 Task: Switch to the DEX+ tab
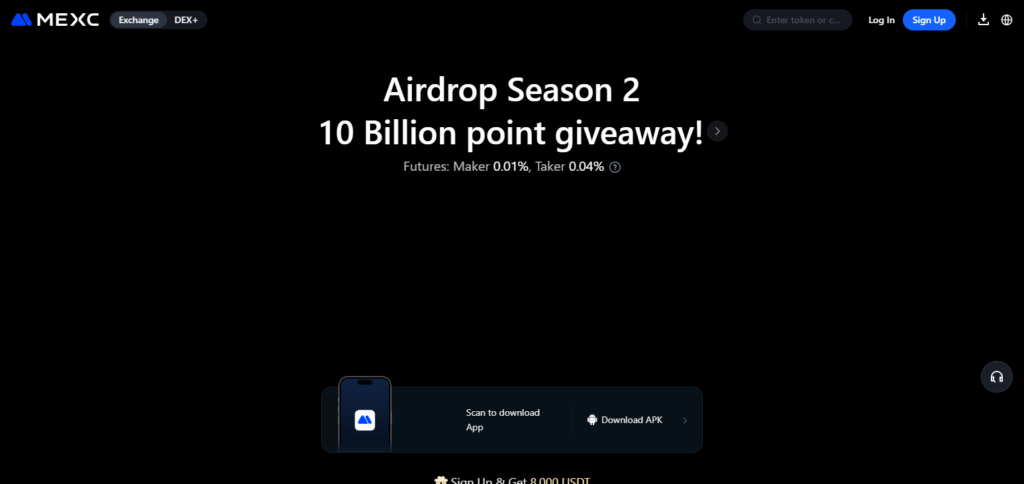pyautogui.click(x=185, y=20)
